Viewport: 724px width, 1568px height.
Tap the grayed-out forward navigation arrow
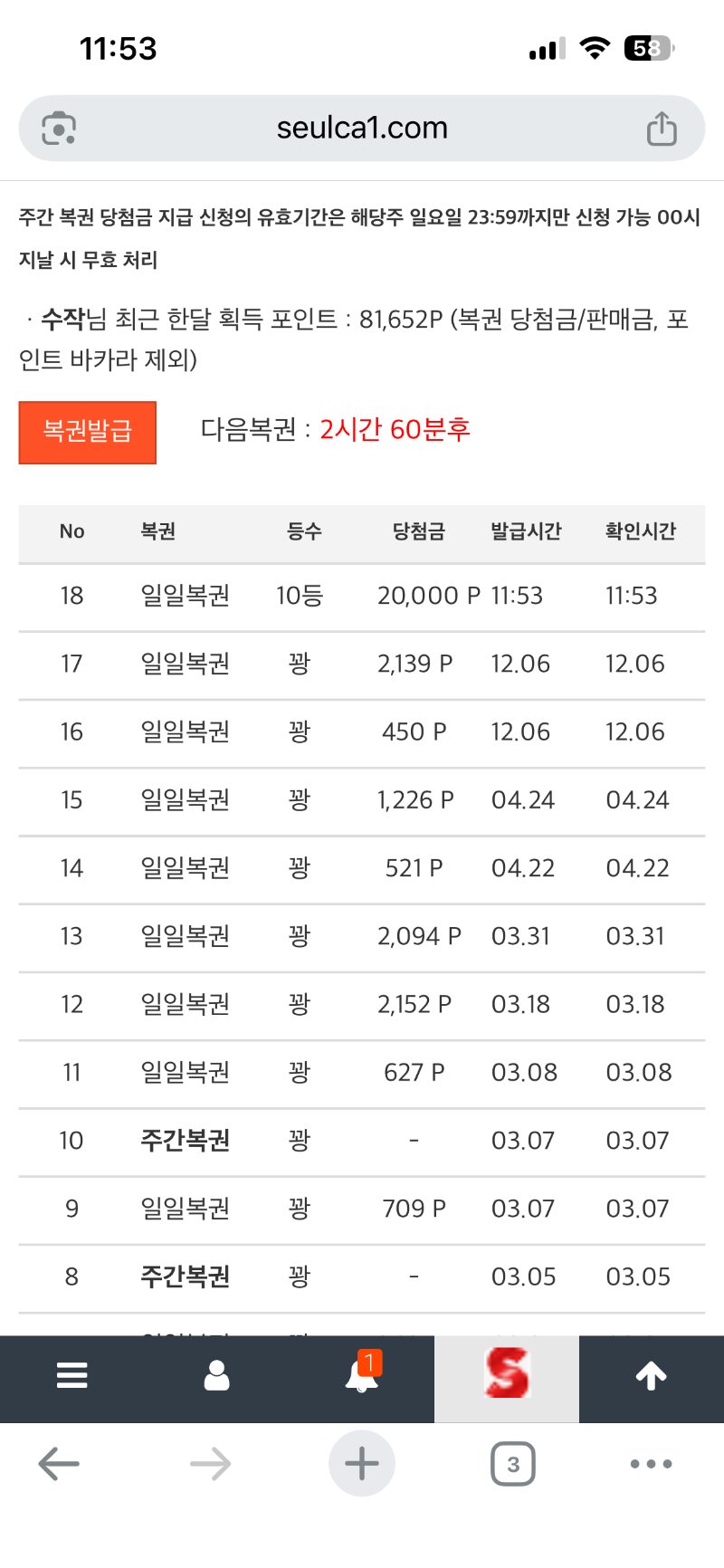click(210, 1463)
